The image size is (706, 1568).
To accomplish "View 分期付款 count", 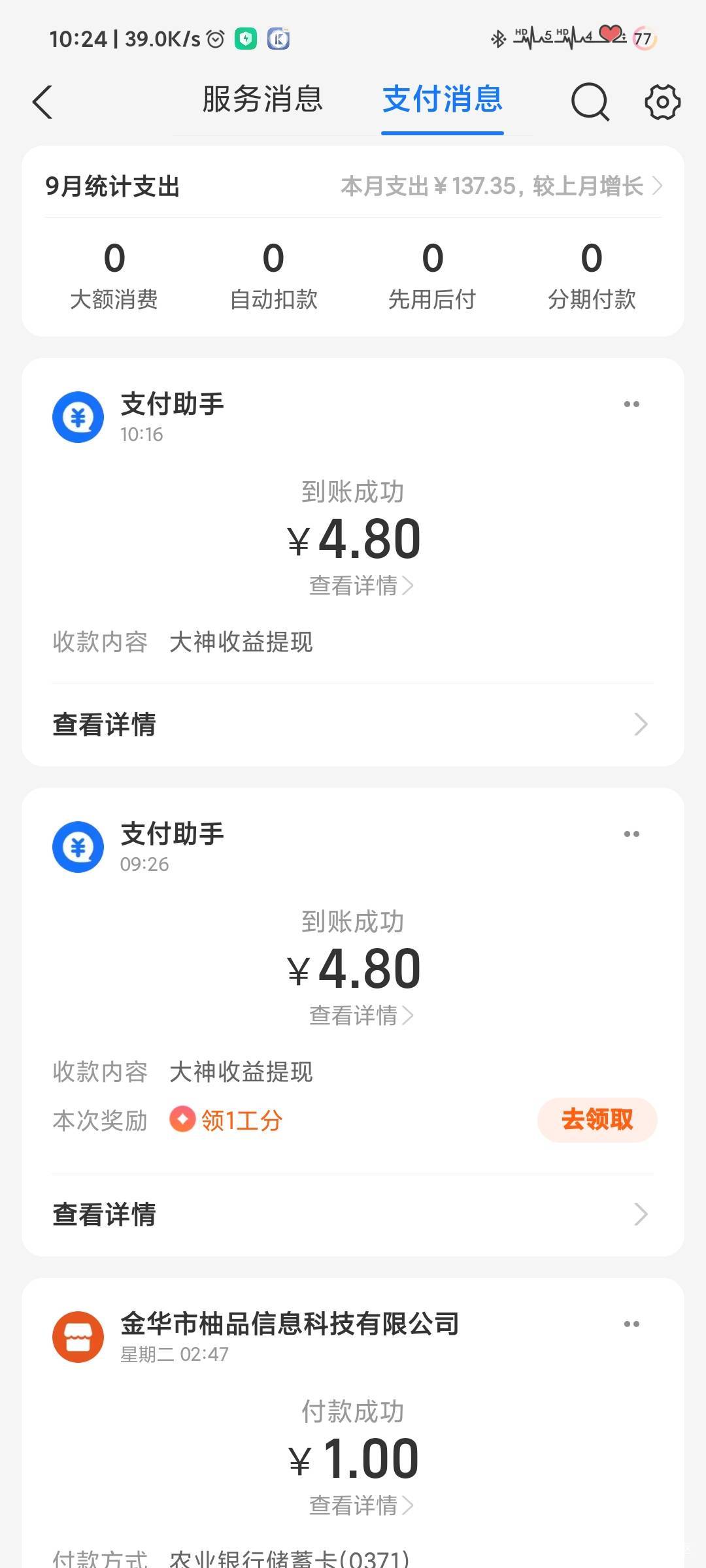I will point(592,275).
